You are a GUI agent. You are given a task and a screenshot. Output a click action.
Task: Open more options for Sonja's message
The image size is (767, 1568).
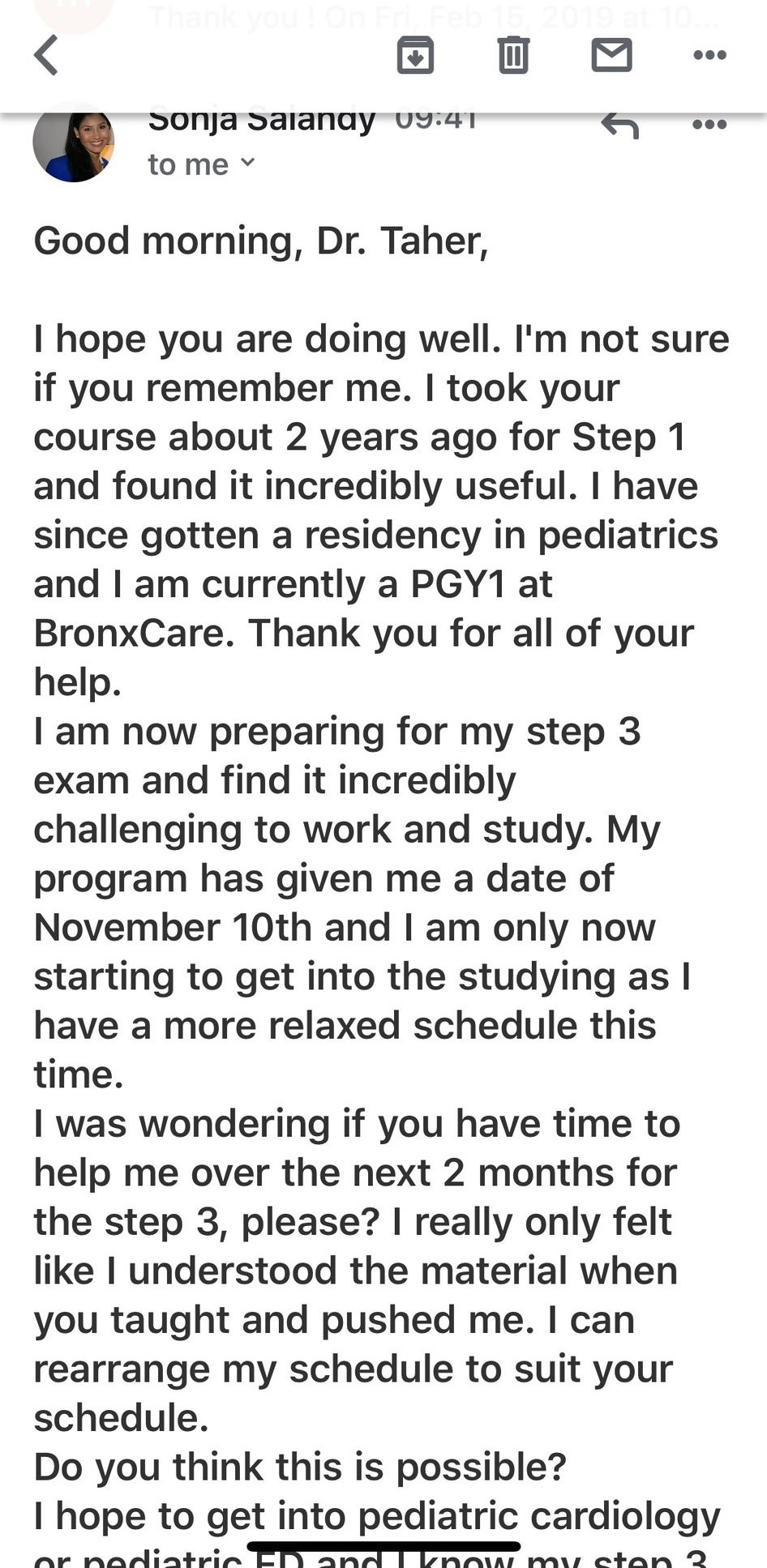click(x=709, y=125)
